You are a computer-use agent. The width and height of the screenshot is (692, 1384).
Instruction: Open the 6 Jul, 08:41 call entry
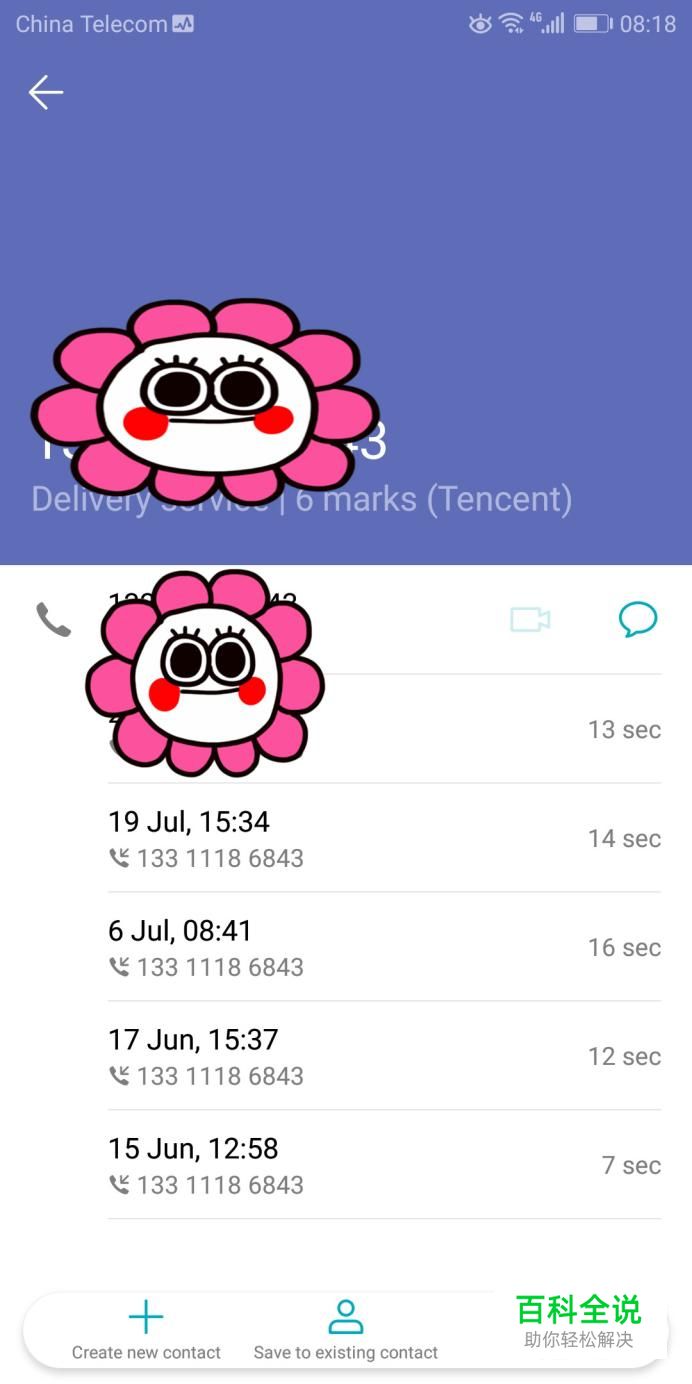click(x=384, y=947)
